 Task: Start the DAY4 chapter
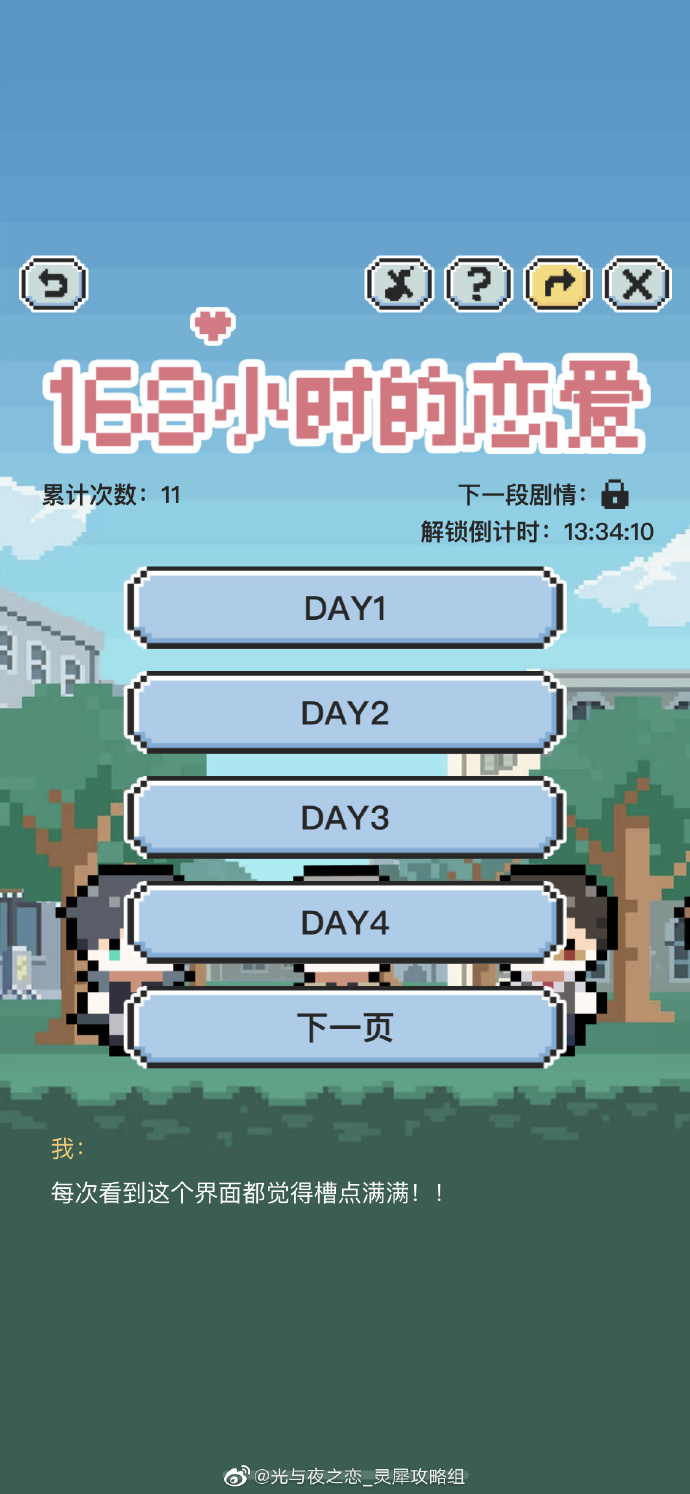[345, 922]
